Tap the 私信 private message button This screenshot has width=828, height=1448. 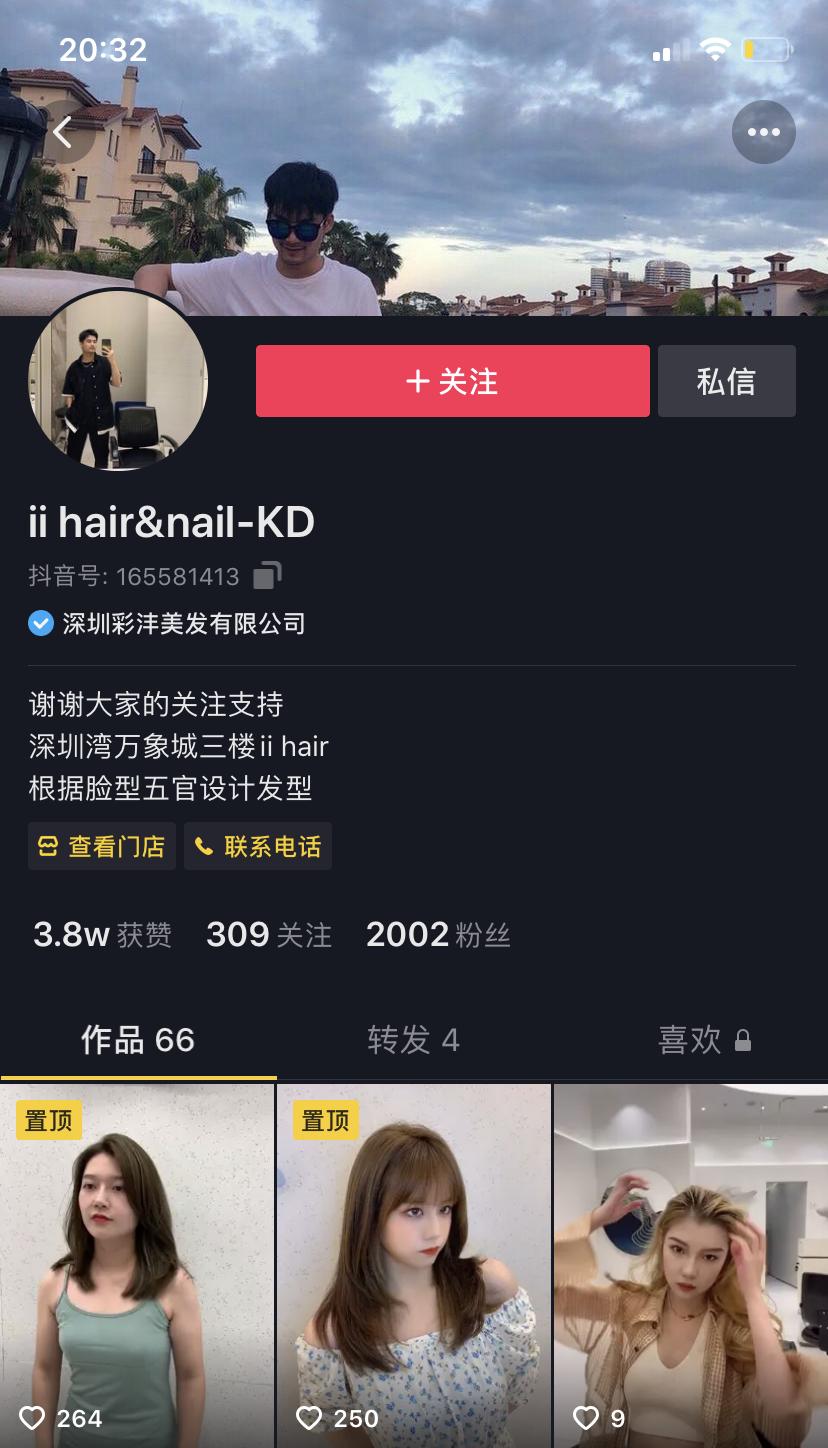point(727,380)
